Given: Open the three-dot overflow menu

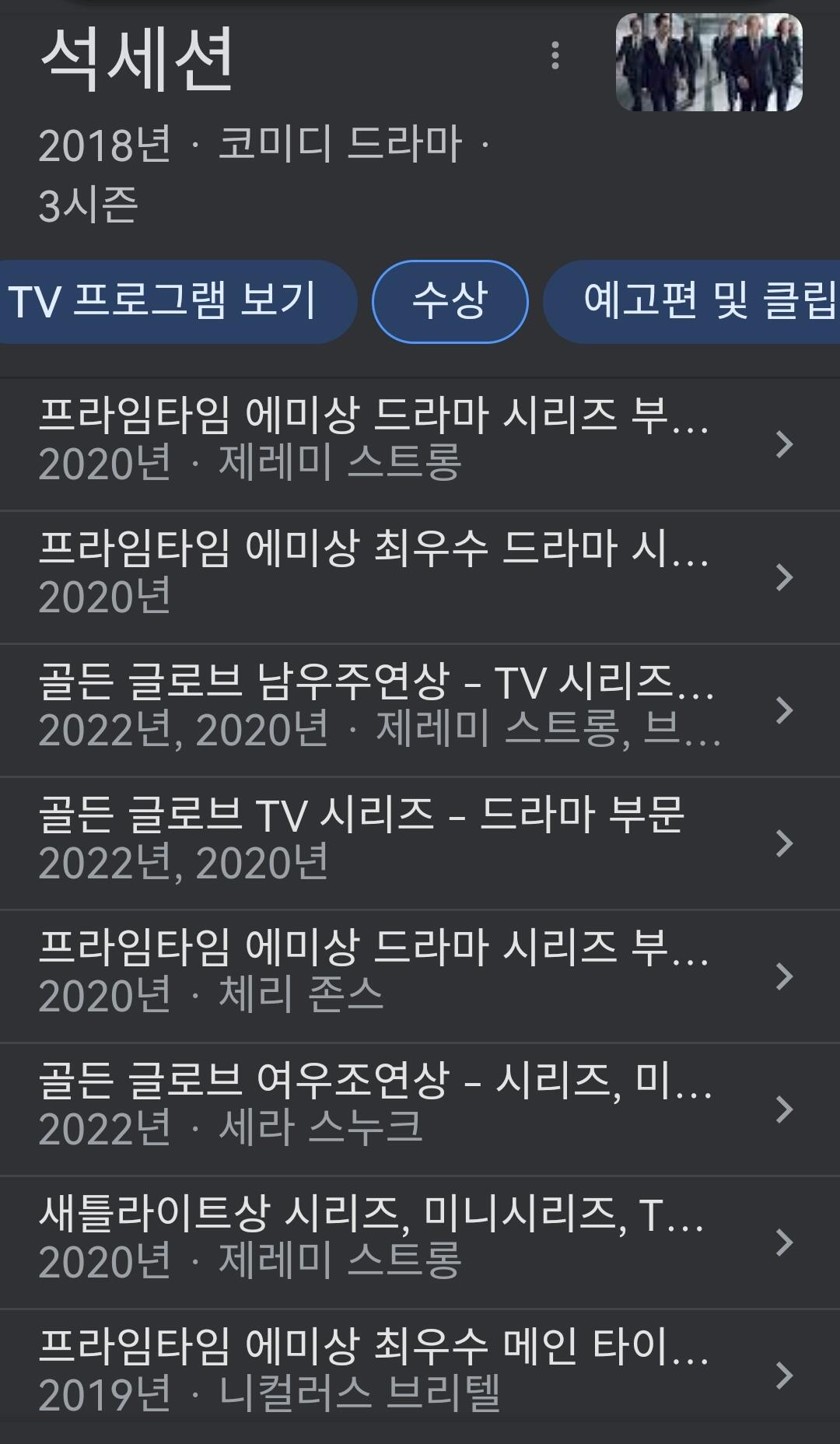Looking at the screenshot, I should [555, 55].
